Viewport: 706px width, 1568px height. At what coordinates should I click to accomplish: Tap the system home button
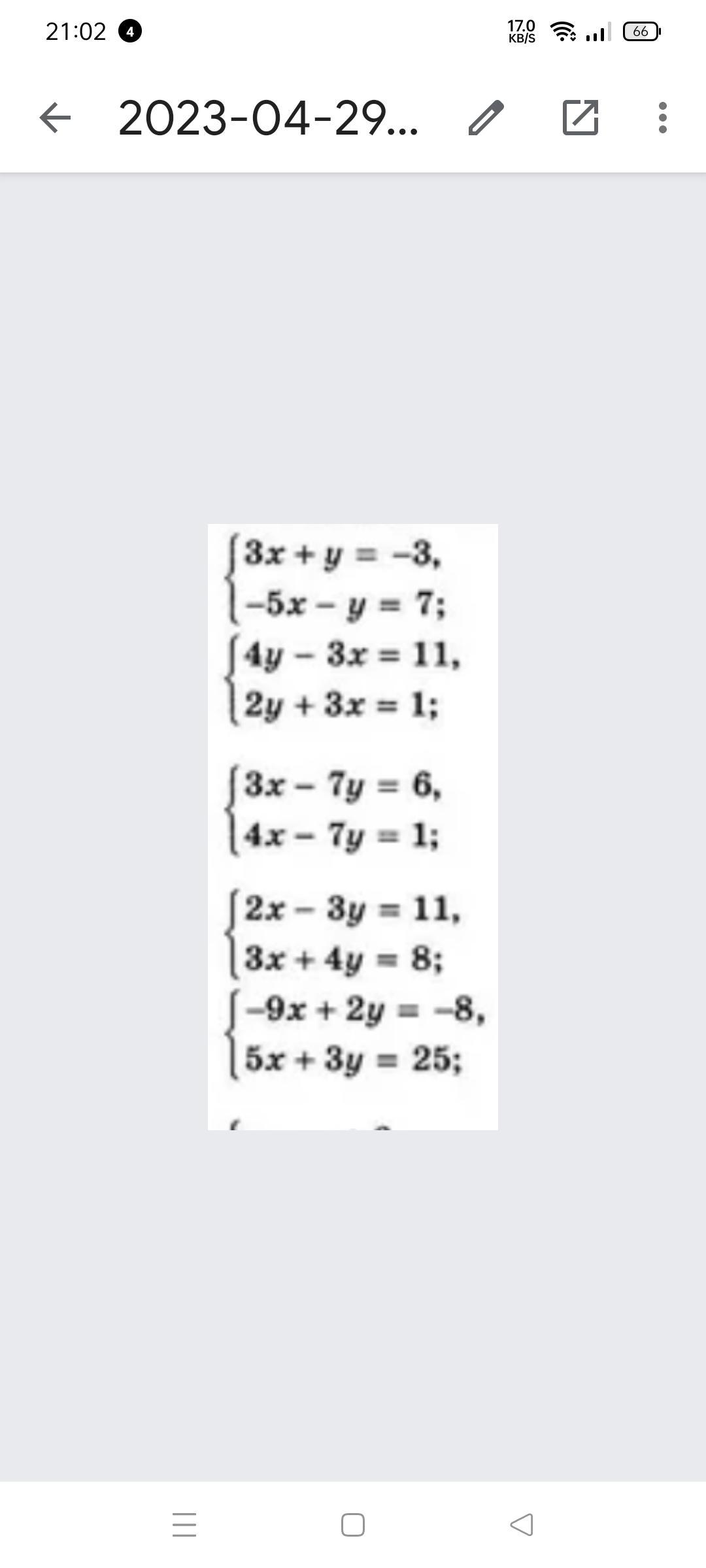point(353,1525)
